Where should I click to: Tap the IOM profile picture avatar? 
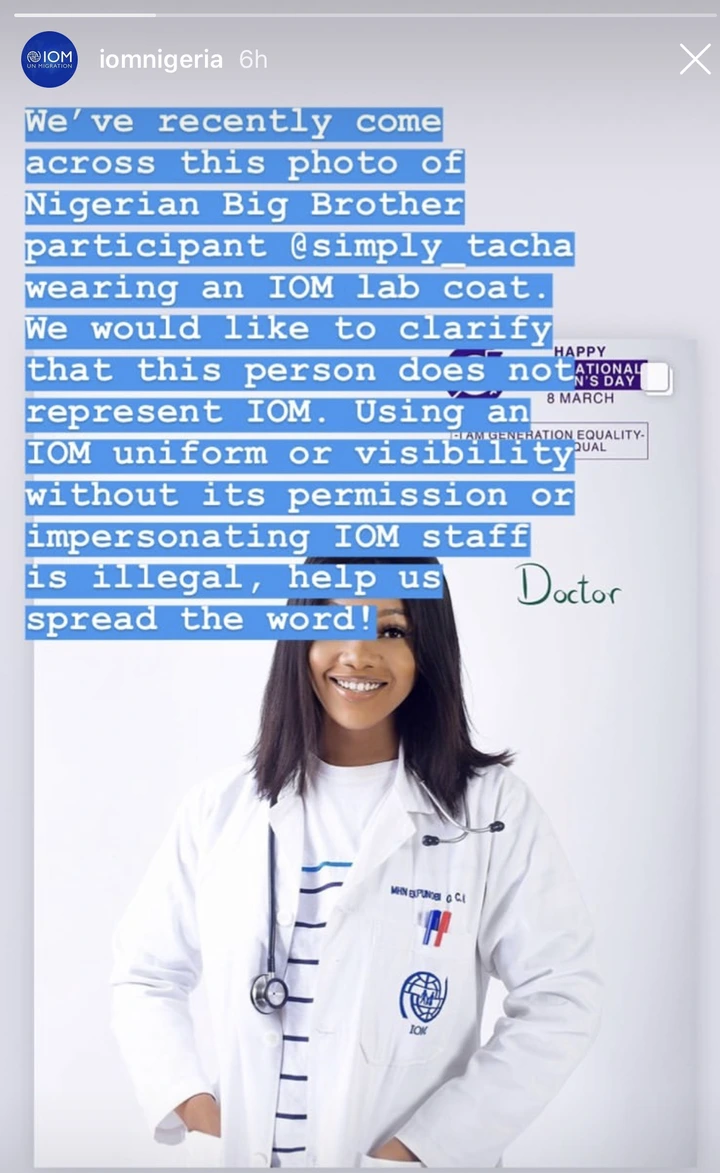49,59
